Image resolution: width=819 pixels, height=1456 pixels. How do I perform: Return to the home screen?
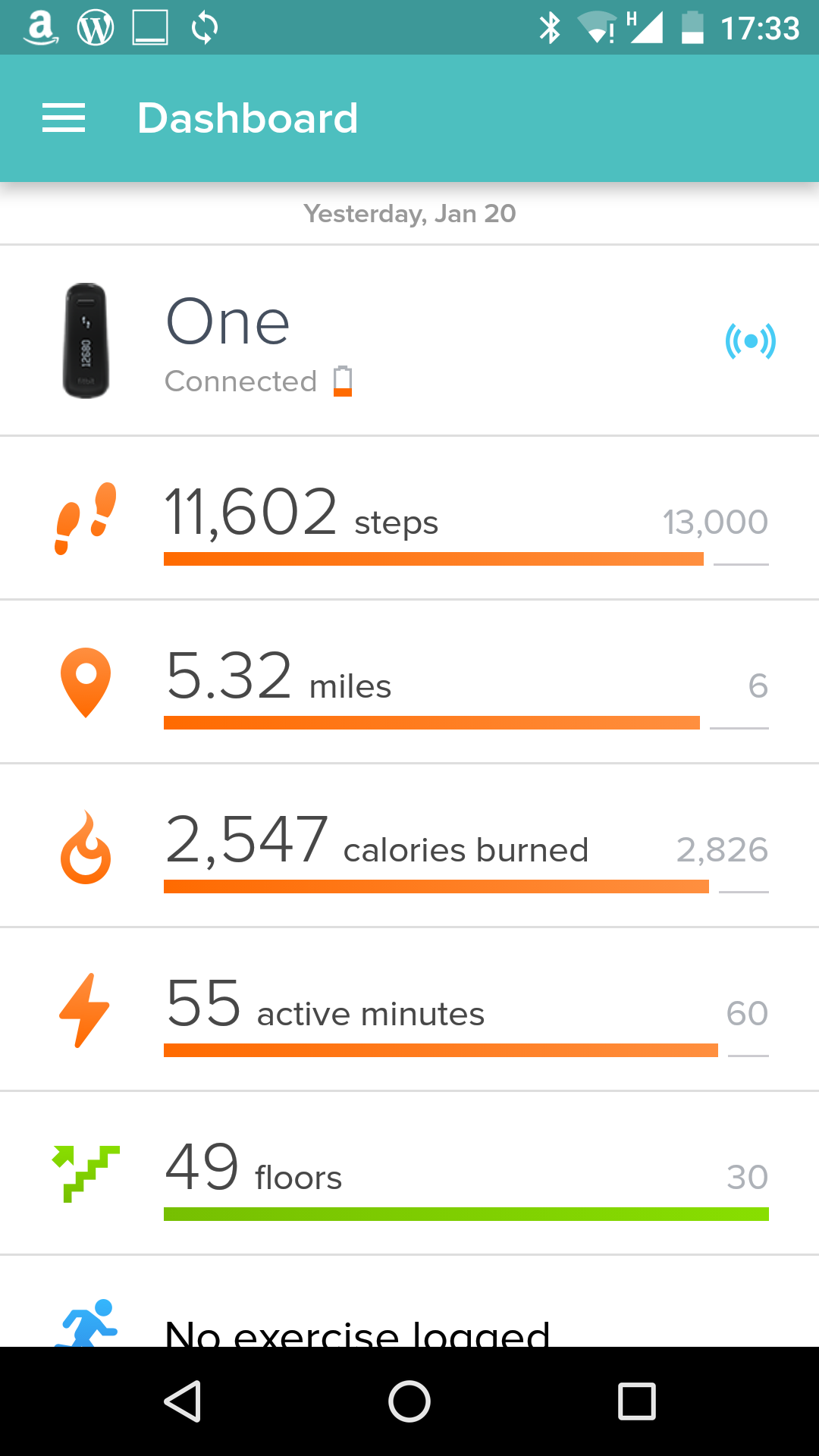click(409, 1401)
